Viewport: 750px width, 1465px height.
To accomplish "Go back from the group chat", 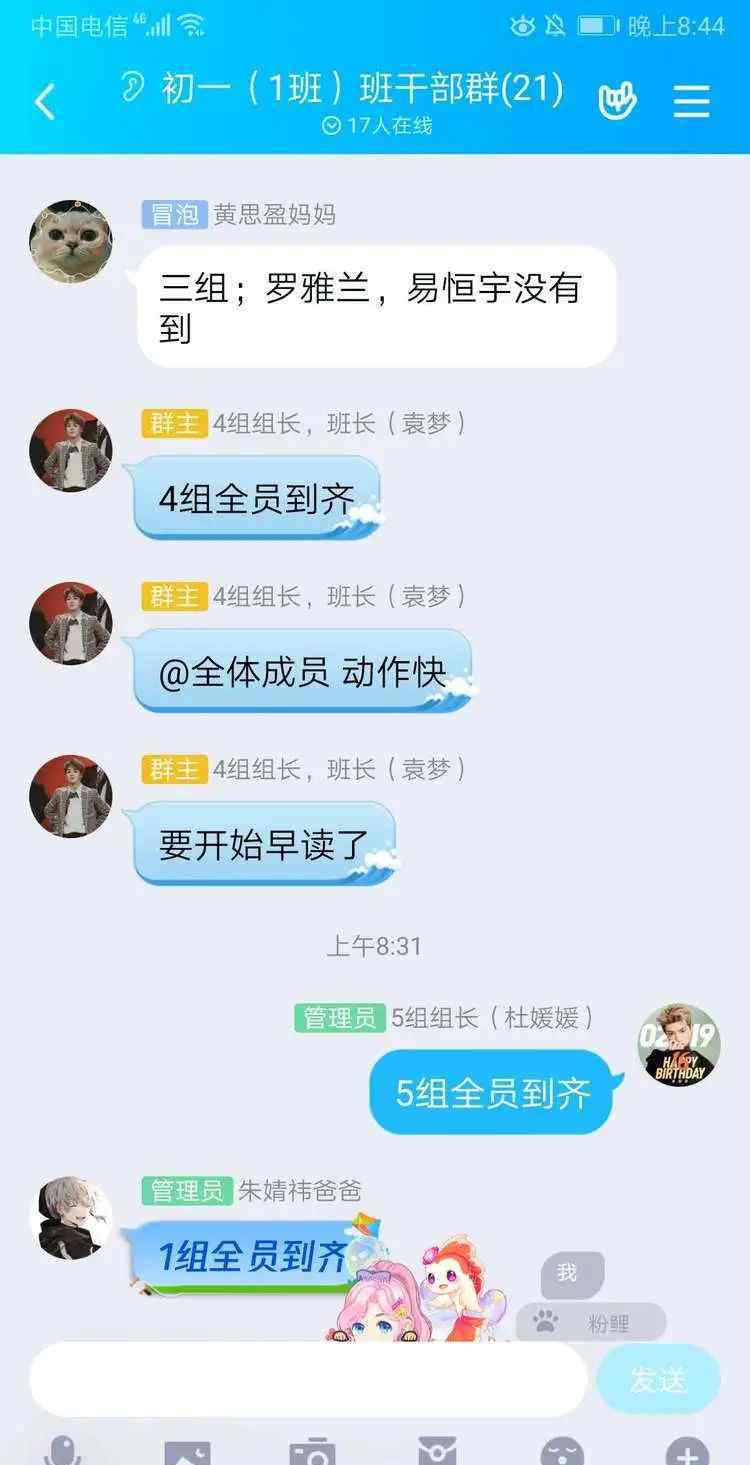I will tap(45, 101).
